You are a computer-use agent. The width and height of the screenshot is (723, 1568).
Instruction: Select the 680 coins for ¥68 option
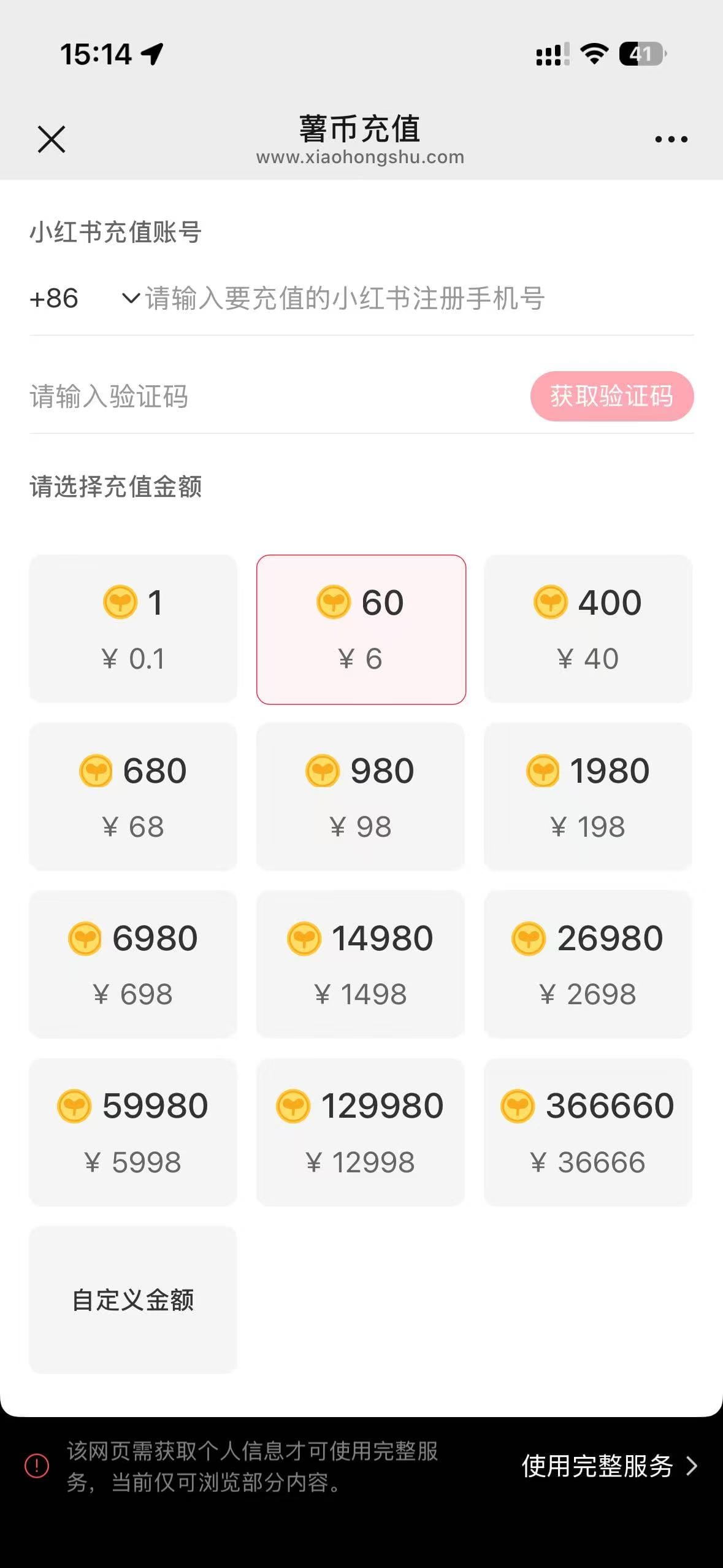(133, 796)
